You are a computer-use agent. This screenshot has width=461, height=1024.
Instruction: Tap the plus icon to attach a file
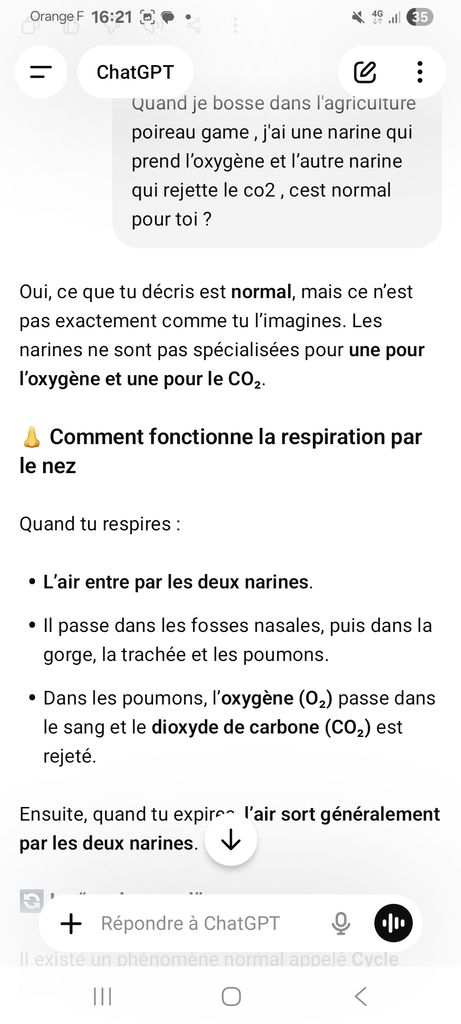(x=71, y=923)
